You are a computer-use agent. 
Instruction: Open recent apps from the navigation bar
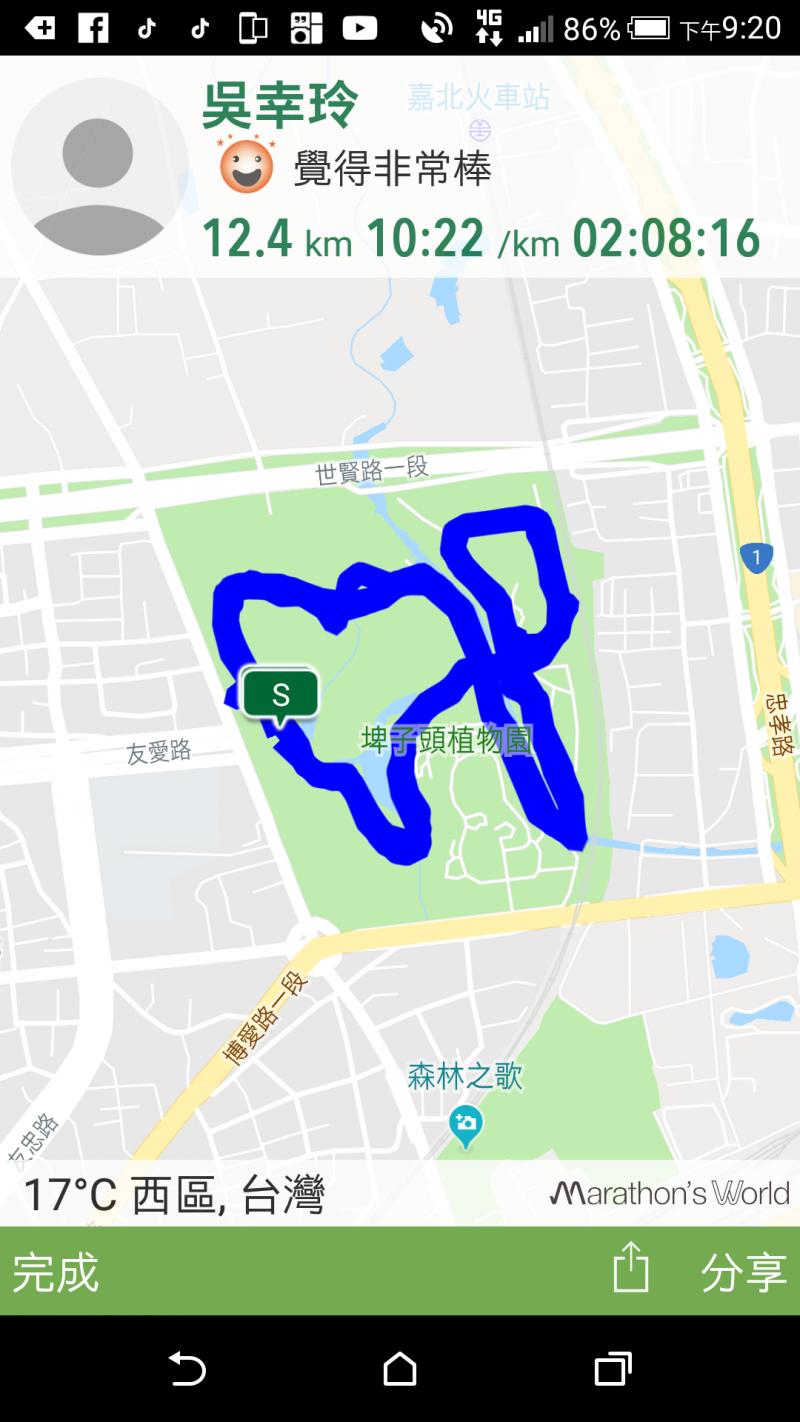613,1368
